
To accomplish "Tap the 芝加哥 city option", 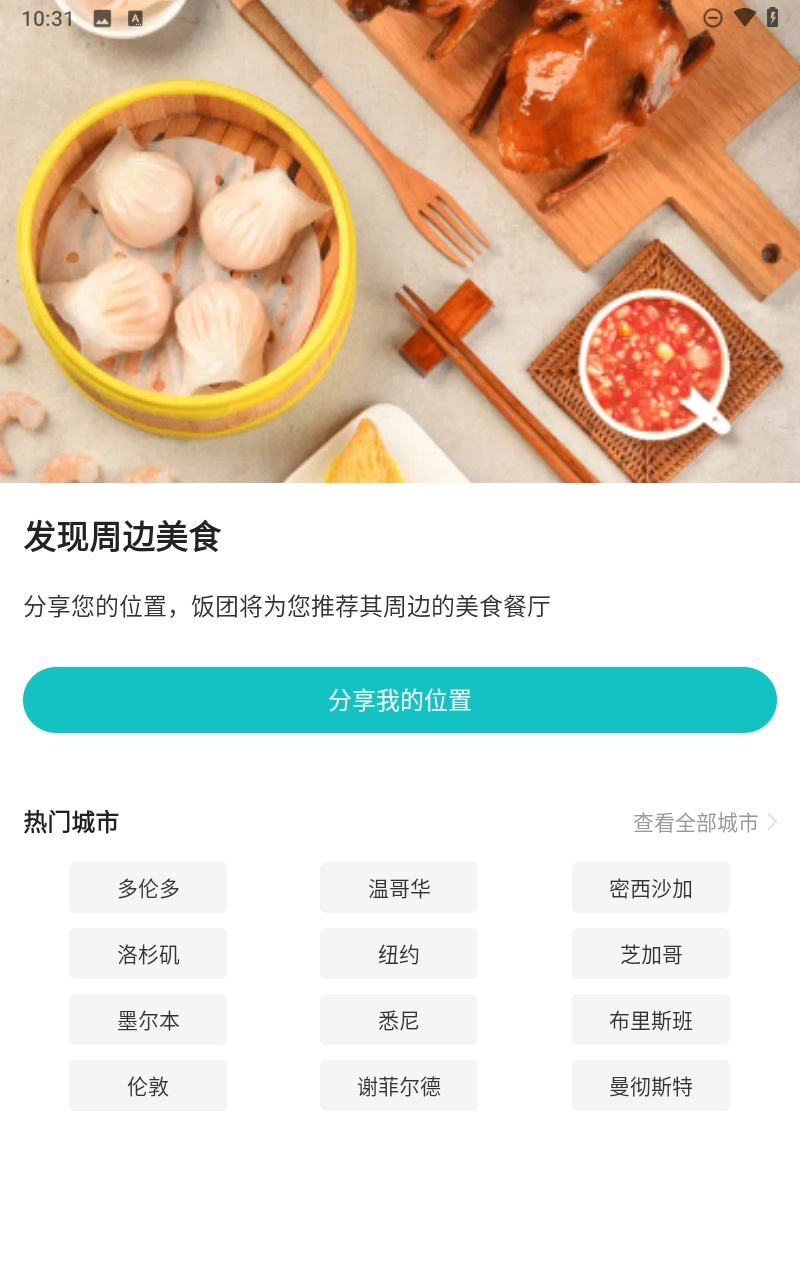I will 651,954.
